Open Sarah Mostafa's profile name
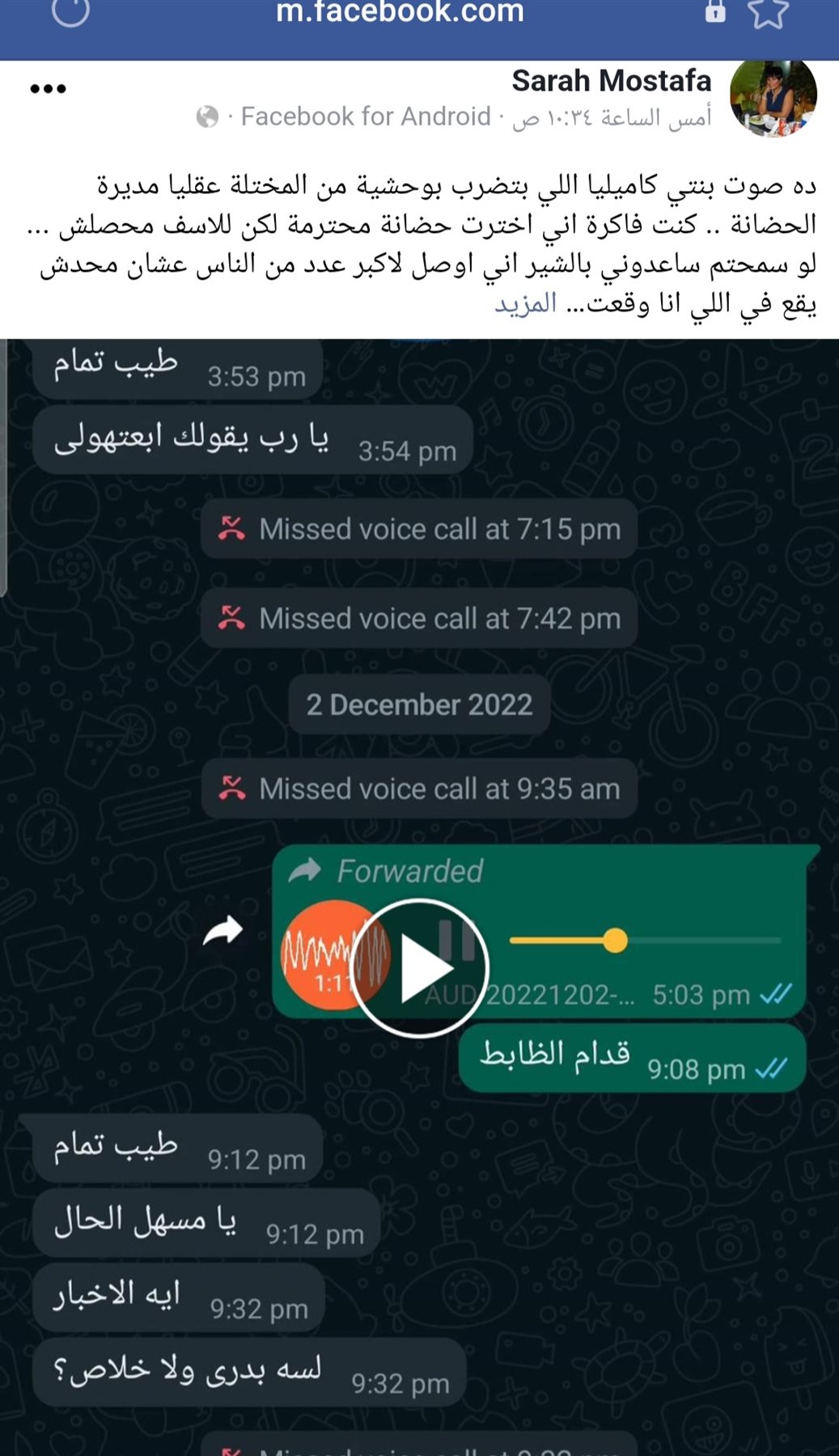The height and width of the screenshot is (1456, 839). 611,81
